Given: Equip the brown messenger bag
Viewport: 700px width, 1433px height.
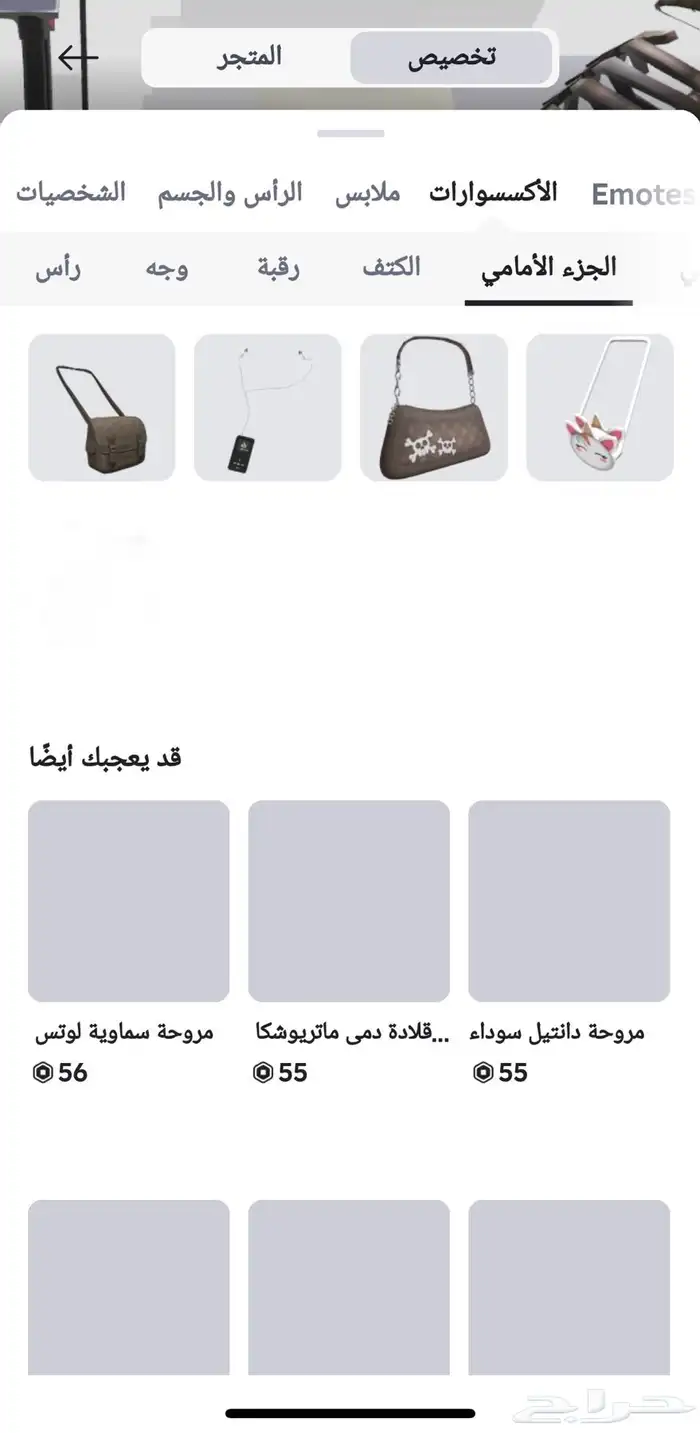Looking at the screenshot, I should point(102,407).
